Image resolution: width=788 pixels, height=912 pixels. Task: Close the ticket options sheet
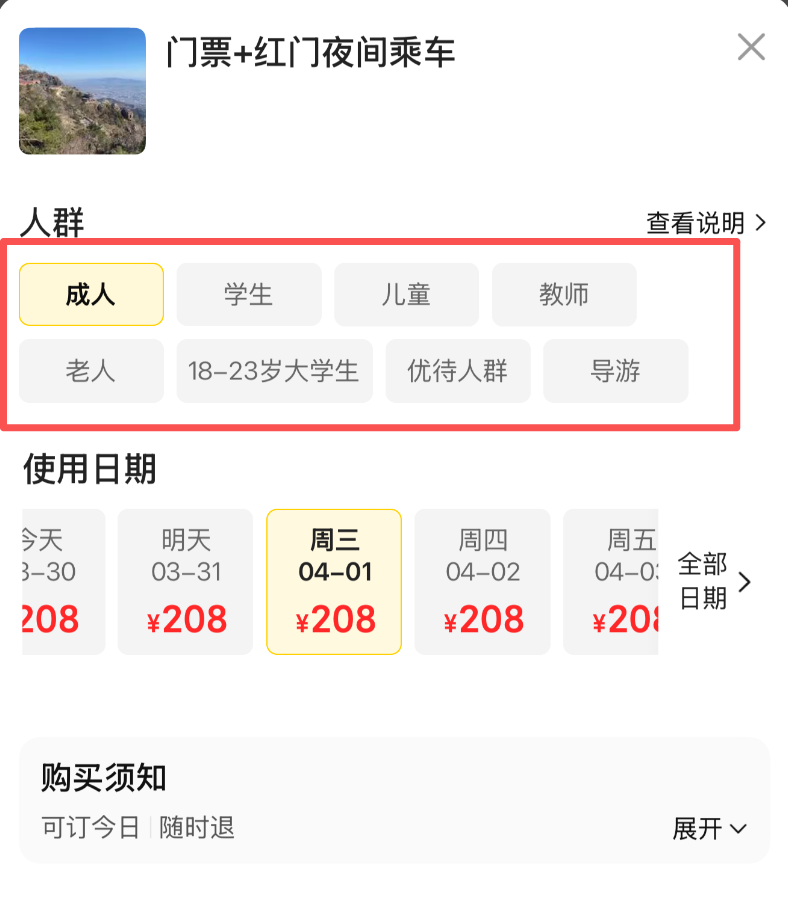coord(750,47)
